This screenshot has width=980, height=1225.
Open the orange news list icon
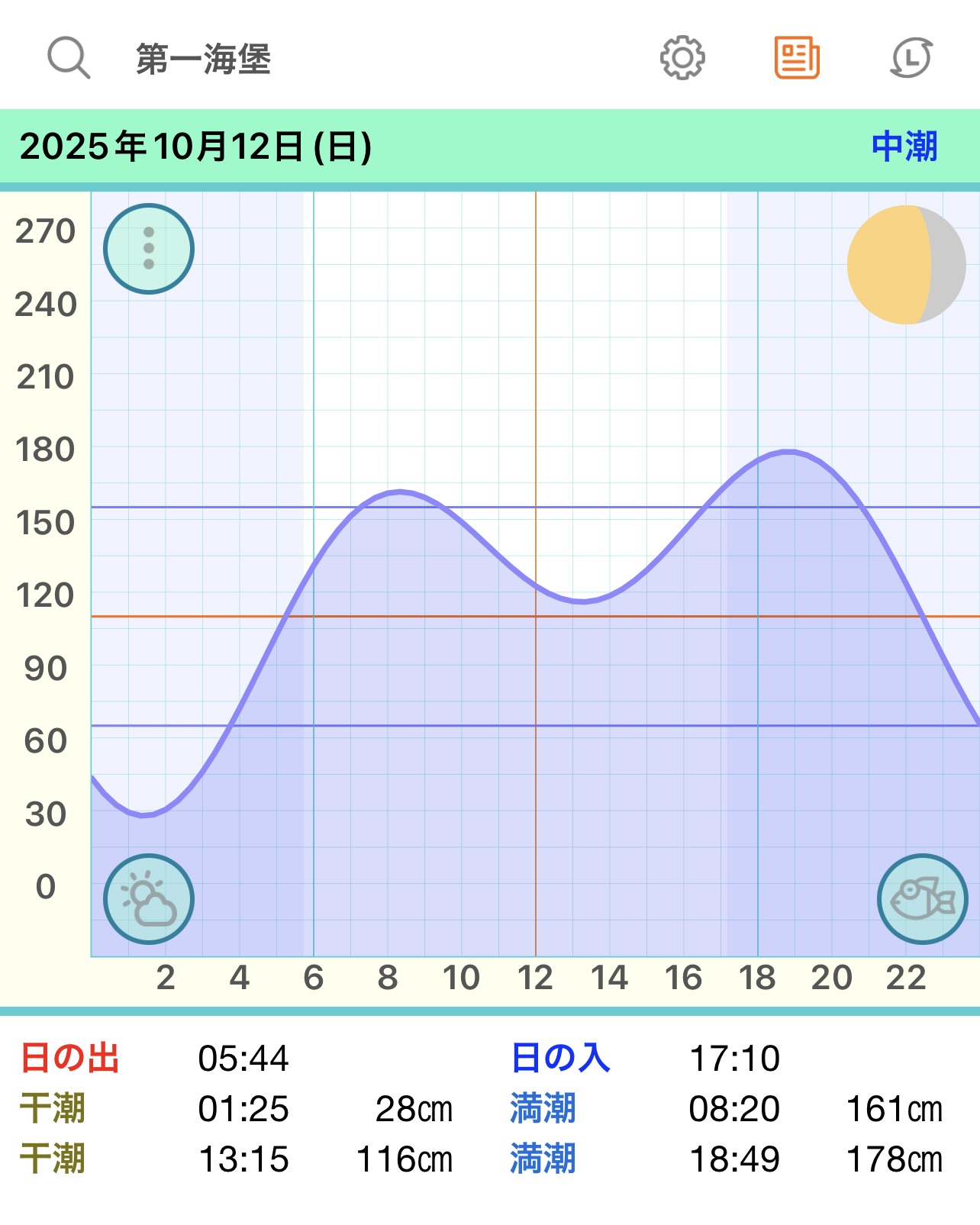(x=797, y=57)
